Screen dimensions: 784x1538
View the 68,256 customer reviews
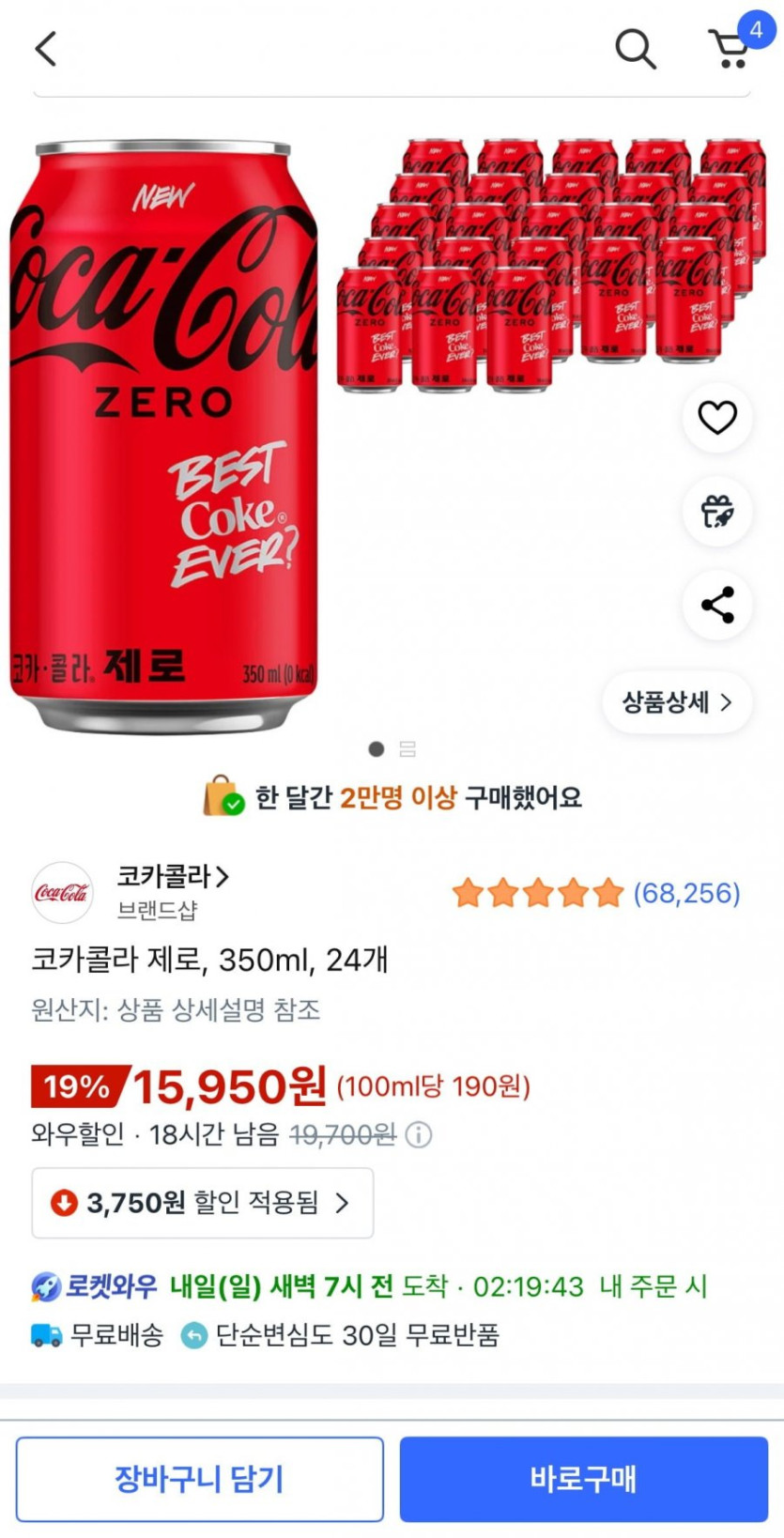[686, 893]
